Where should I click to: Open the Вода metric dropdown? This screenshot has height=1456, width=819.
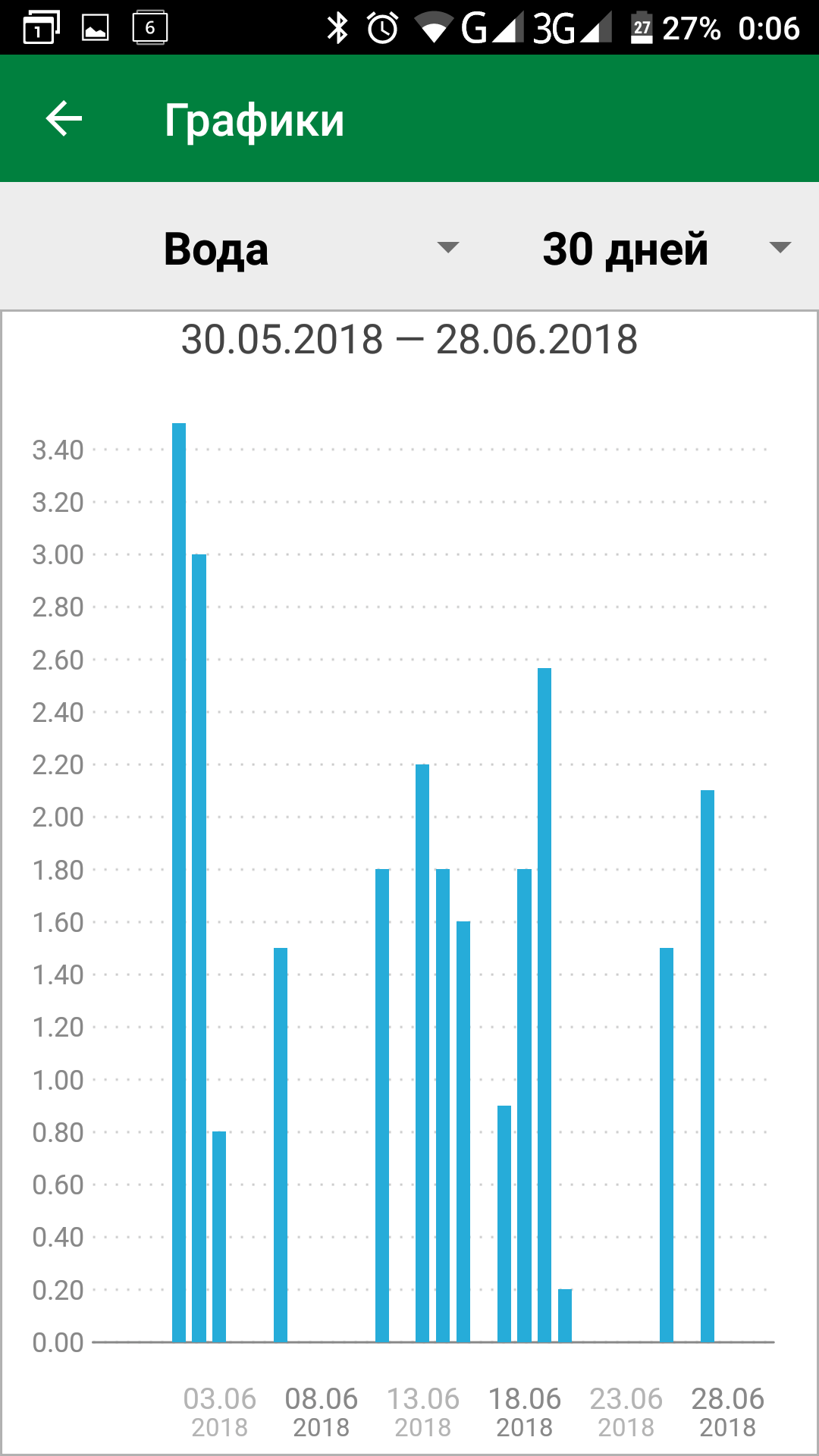click(x=311, y=248)
